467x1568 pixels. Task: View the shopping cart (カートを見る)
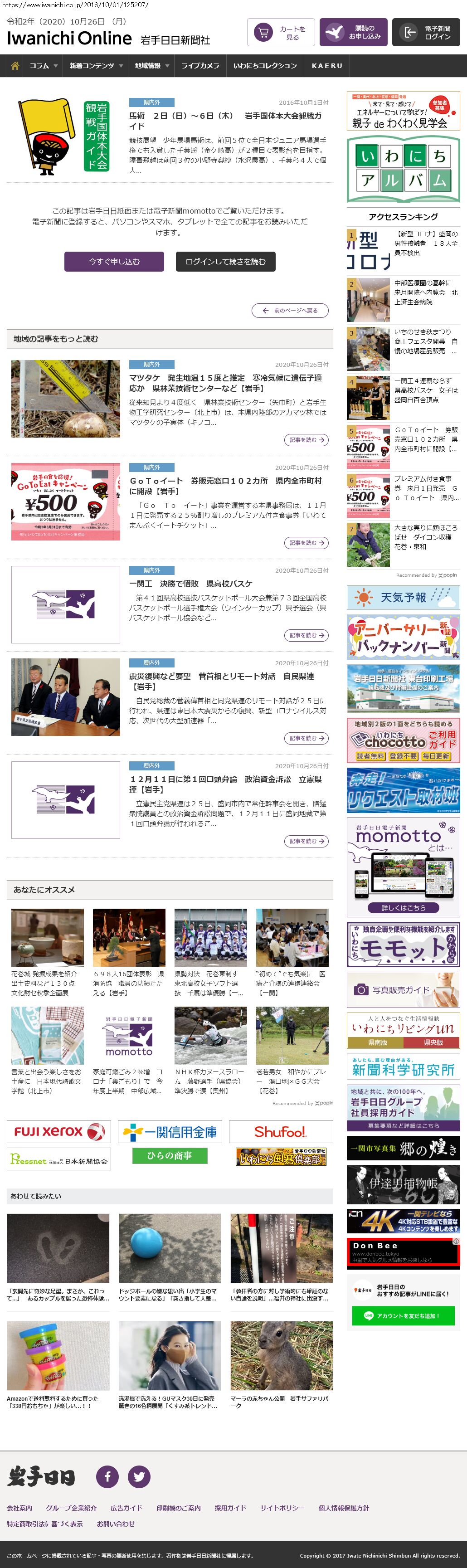281,33
